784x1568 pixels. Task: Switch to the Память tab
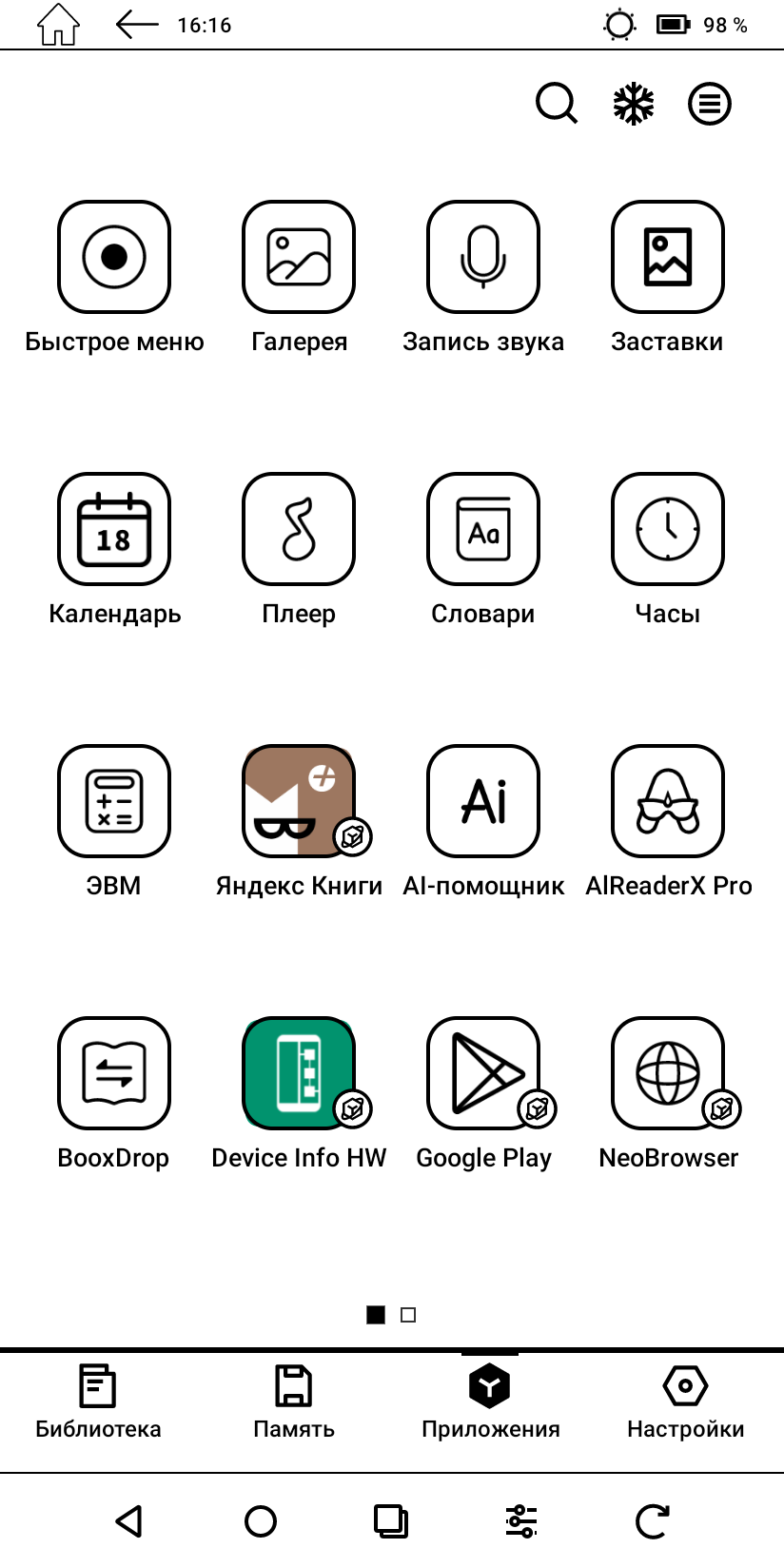click(294, 1401)
